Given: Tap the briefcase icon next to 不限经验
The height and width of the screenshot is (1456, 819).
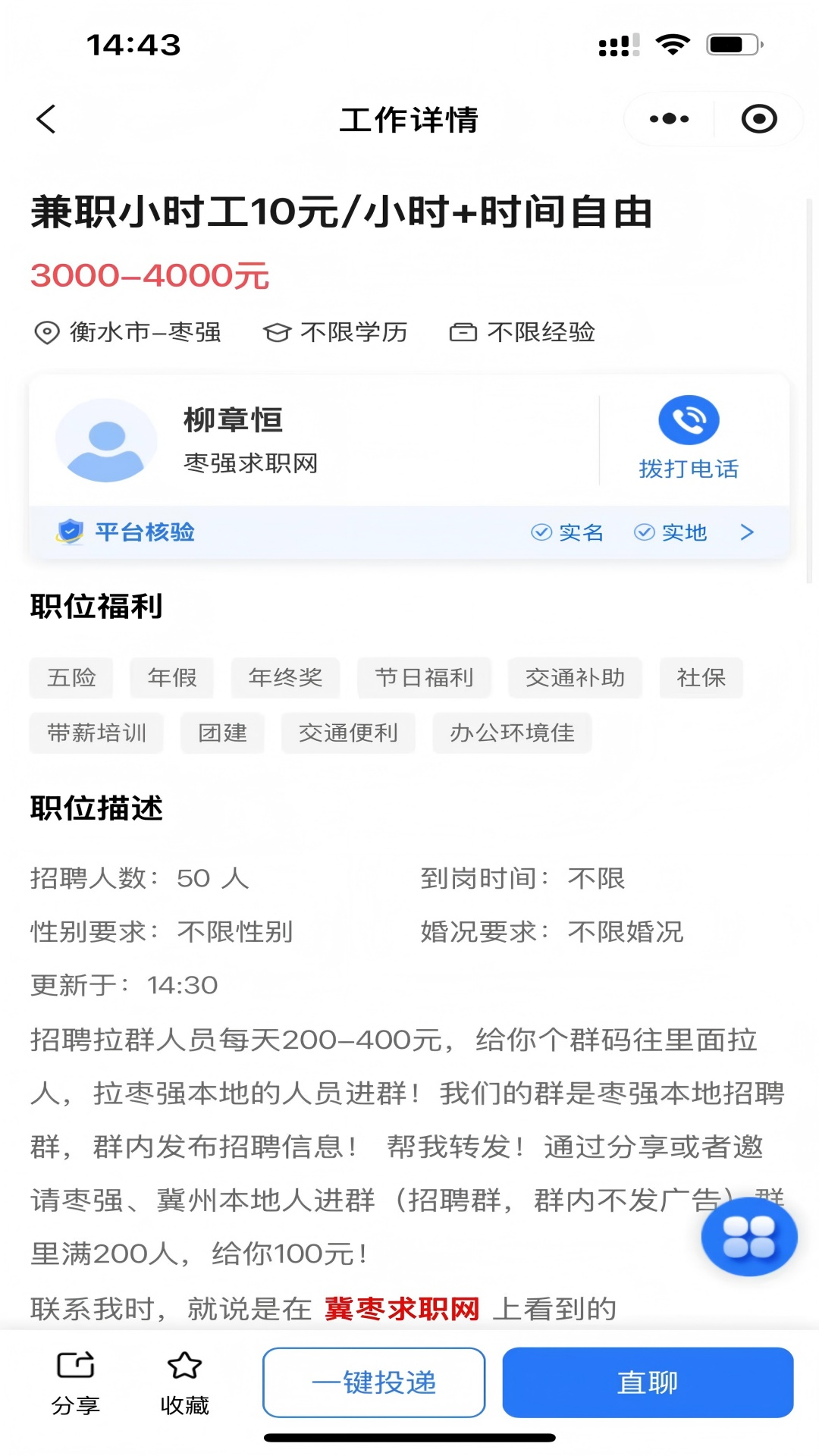Looking at the screenshot, I should [x=463, y=332].
